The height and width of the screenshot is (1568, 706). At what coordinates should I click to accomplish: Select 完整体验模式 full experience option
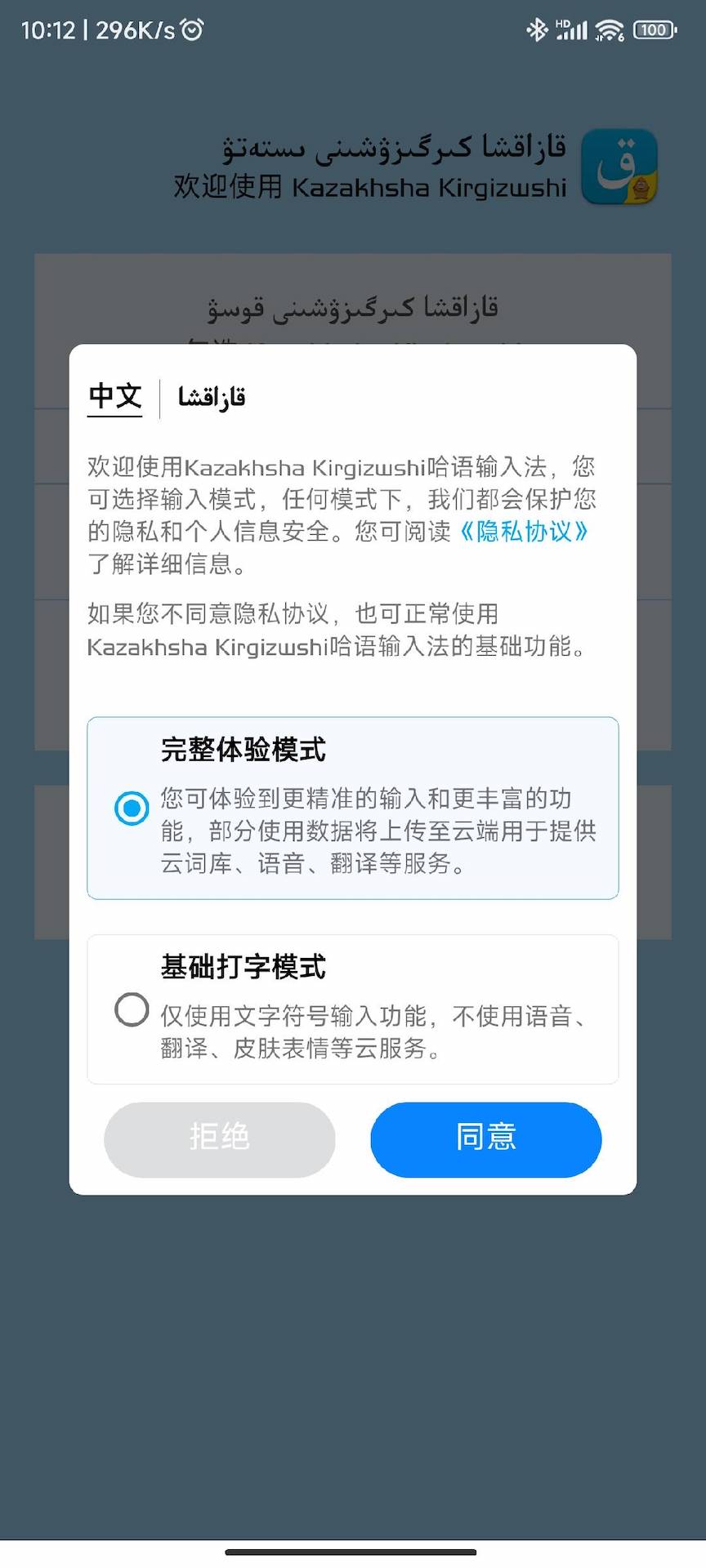click(132, 808)
